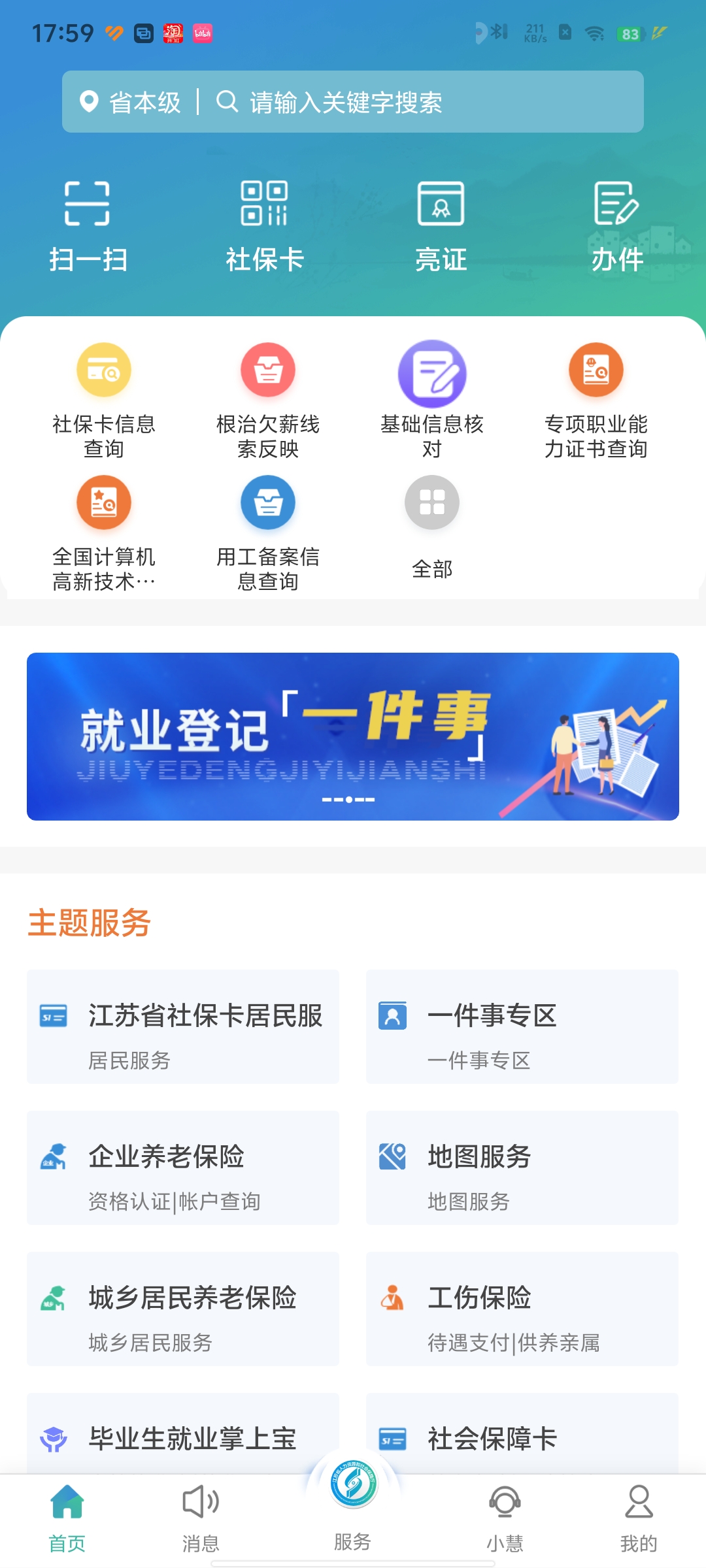Change the 省本级 location selector
This screenshot has width=706, height=1568.
pyautogui.click(x=131, y=103)
